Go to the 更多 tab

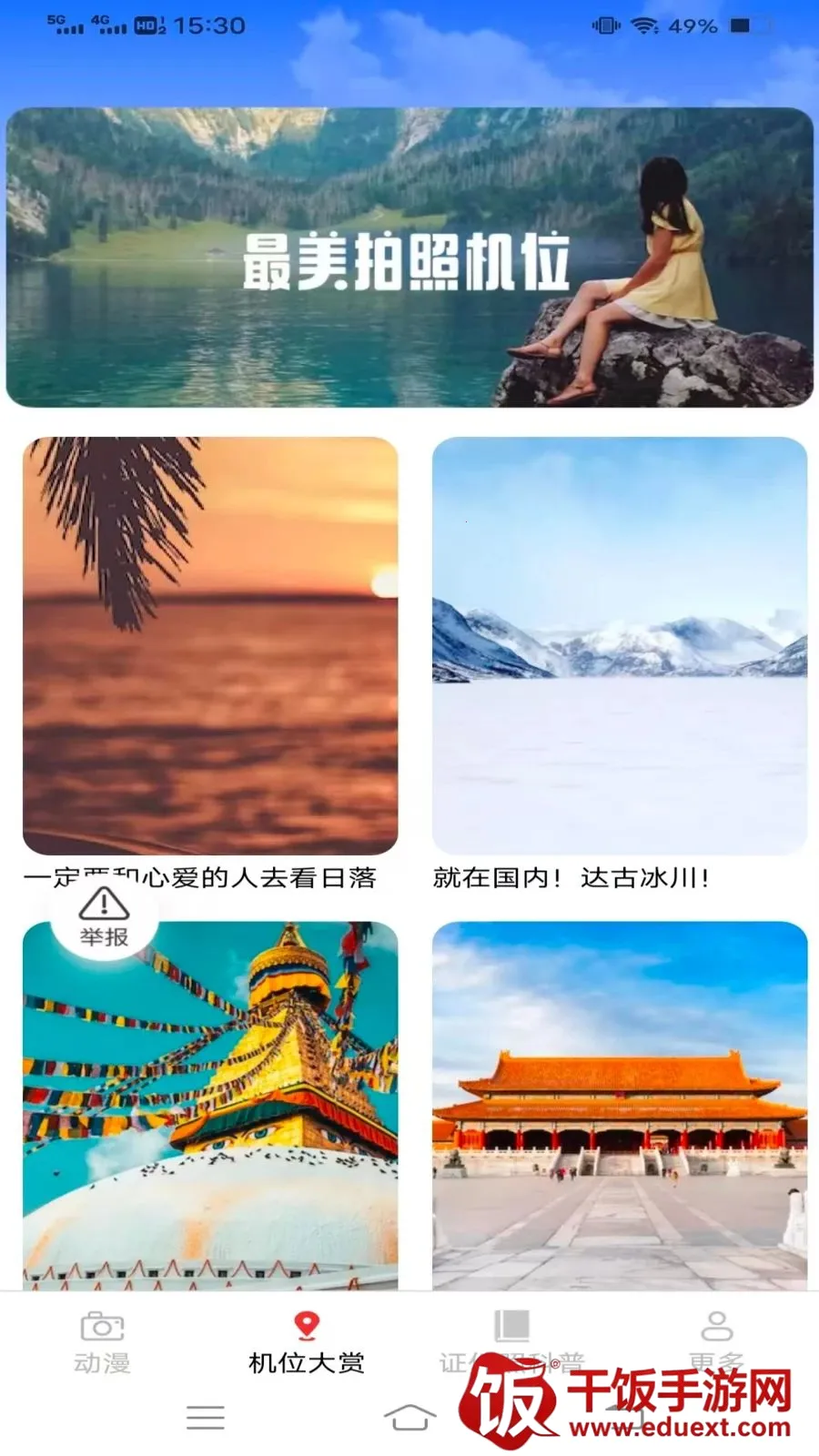[717, 1343]
